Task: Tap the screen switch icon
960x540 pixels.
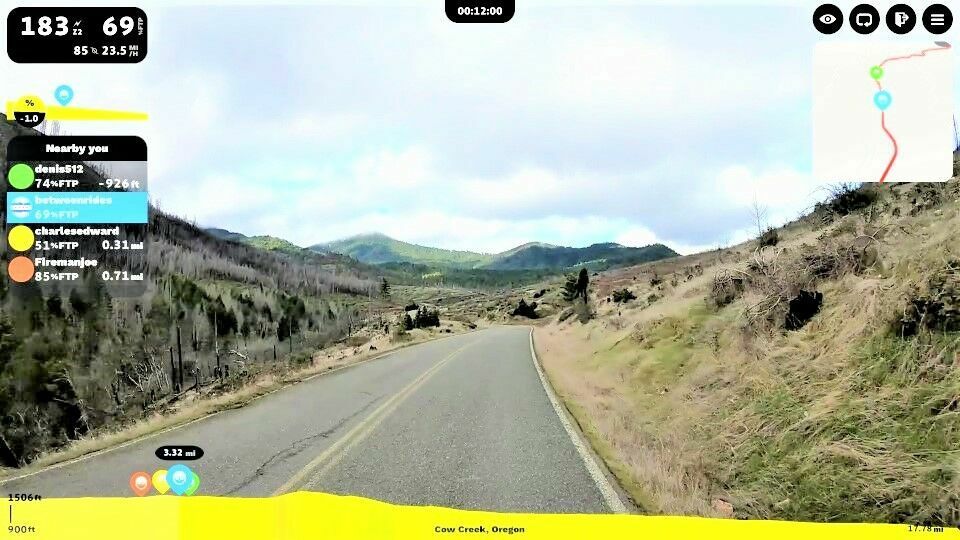Action: 864,19
